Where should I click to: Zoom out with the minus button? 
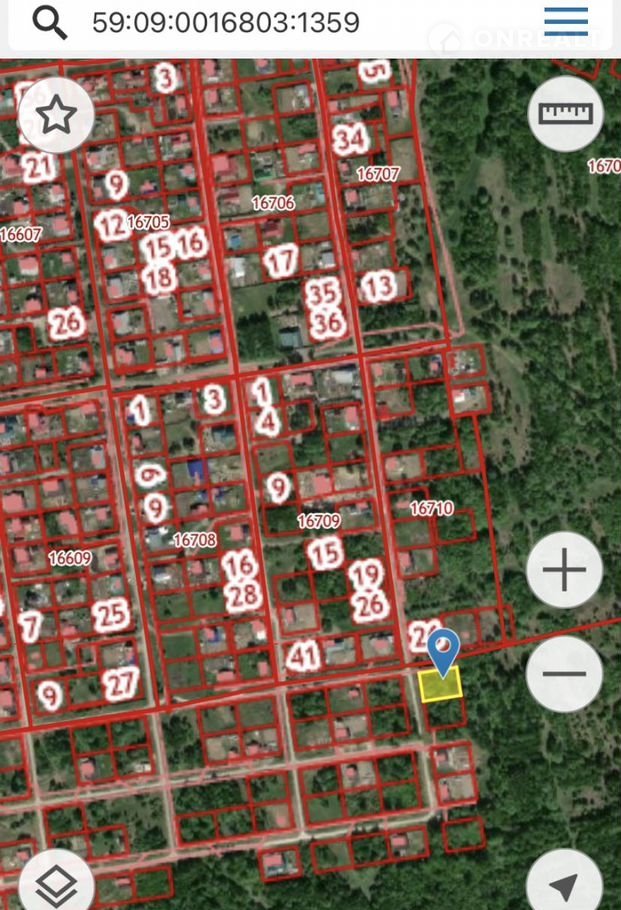coord(564,673)
